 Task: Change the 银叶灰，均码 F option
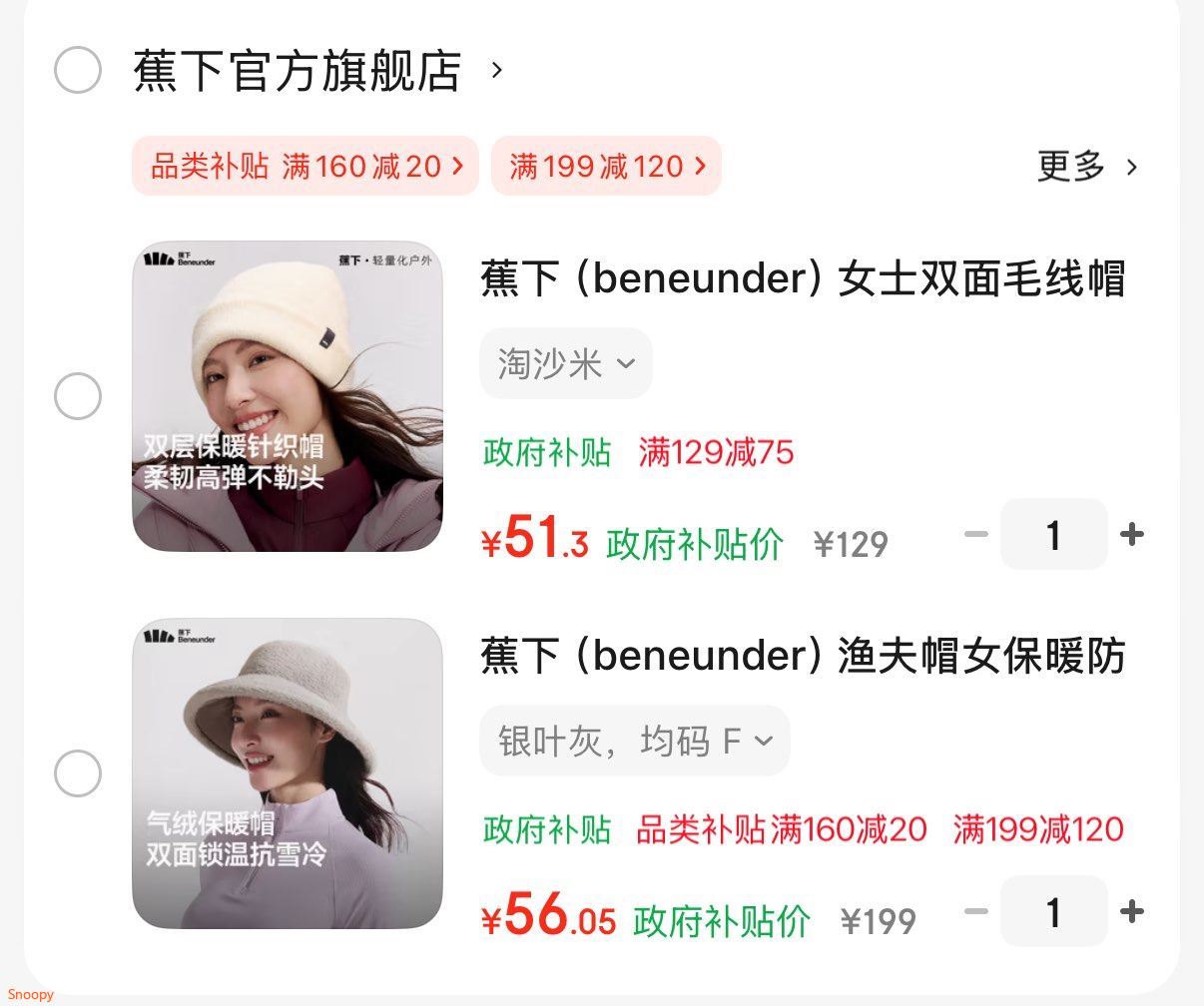635,742
